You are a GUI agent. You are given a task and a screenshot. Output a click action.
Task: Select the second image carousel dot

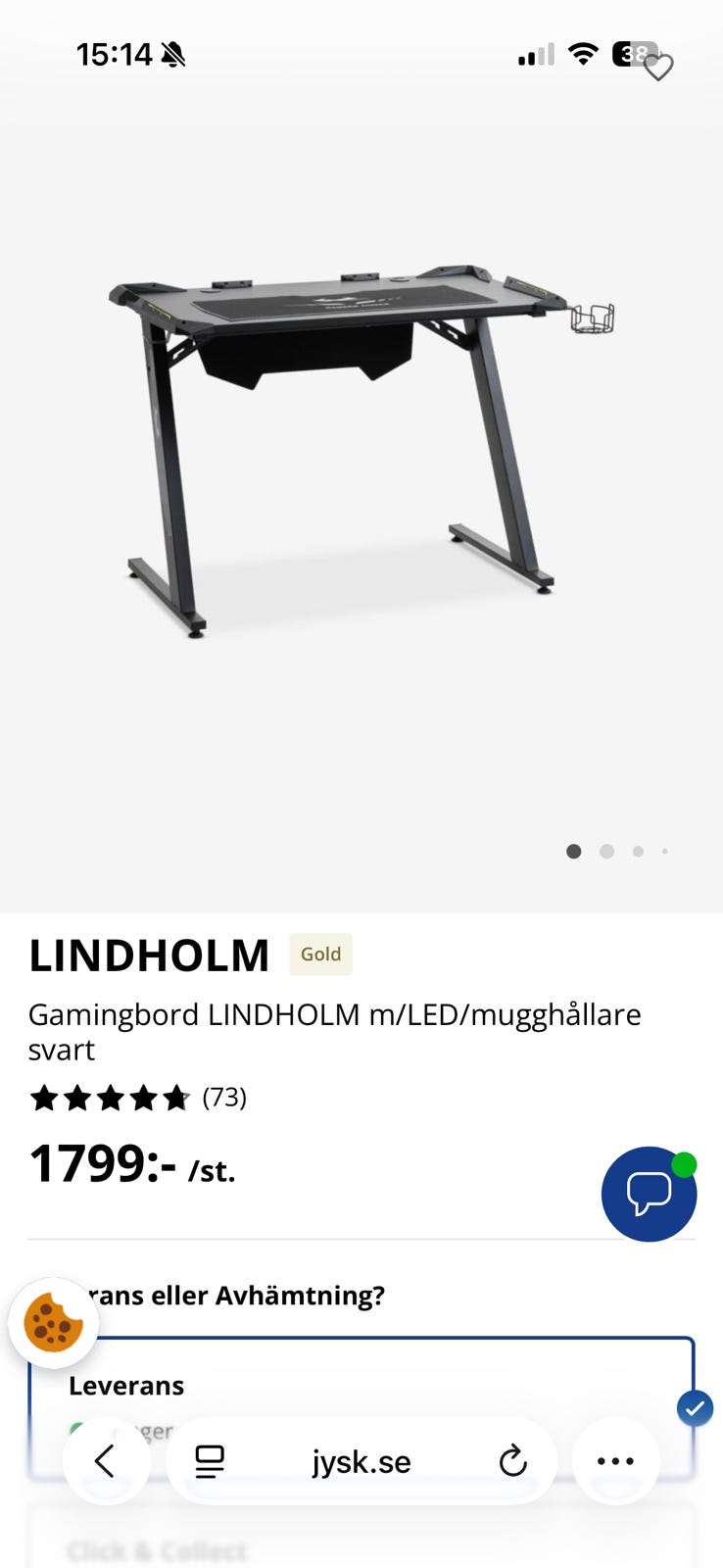606,852
